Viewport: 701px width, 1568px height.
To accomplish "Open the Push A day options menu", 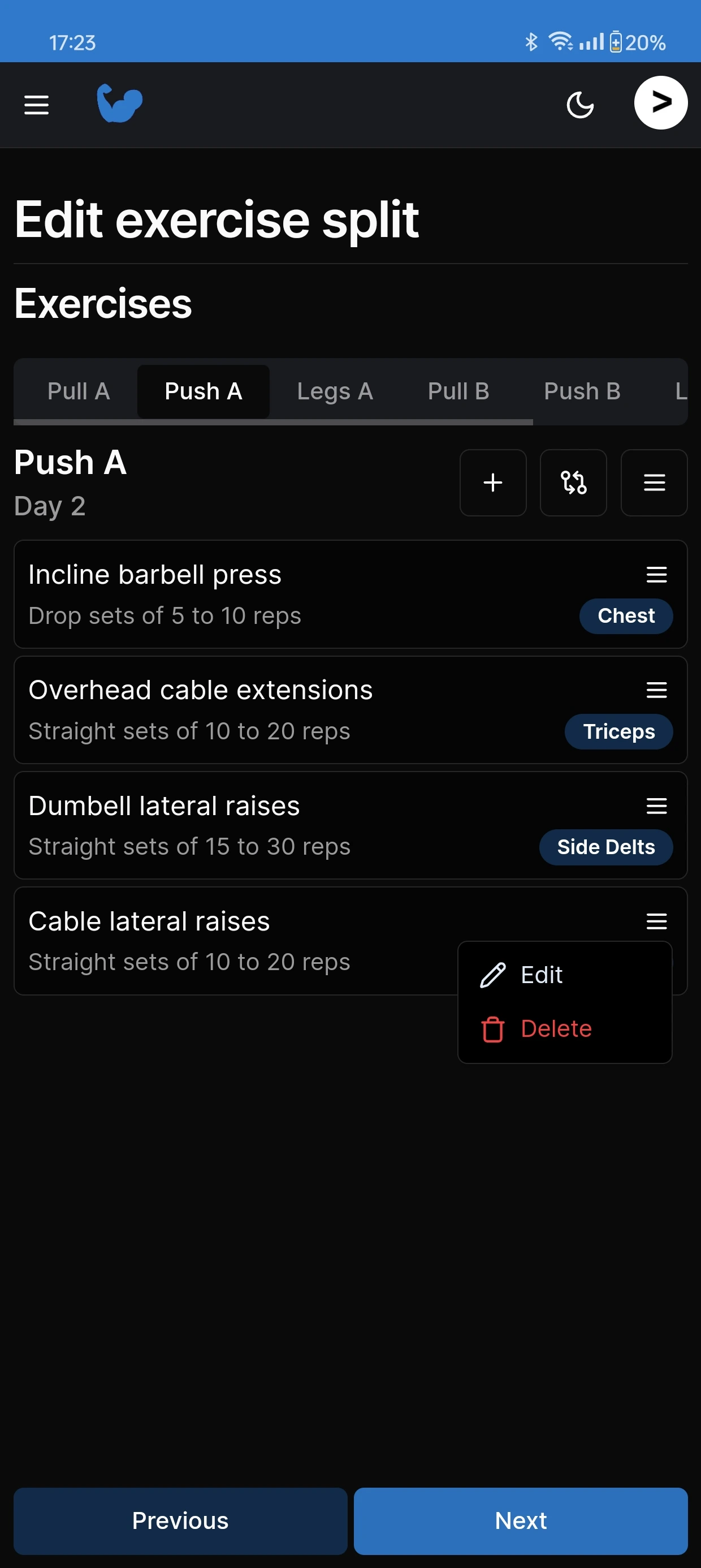I will coord(654,483).
